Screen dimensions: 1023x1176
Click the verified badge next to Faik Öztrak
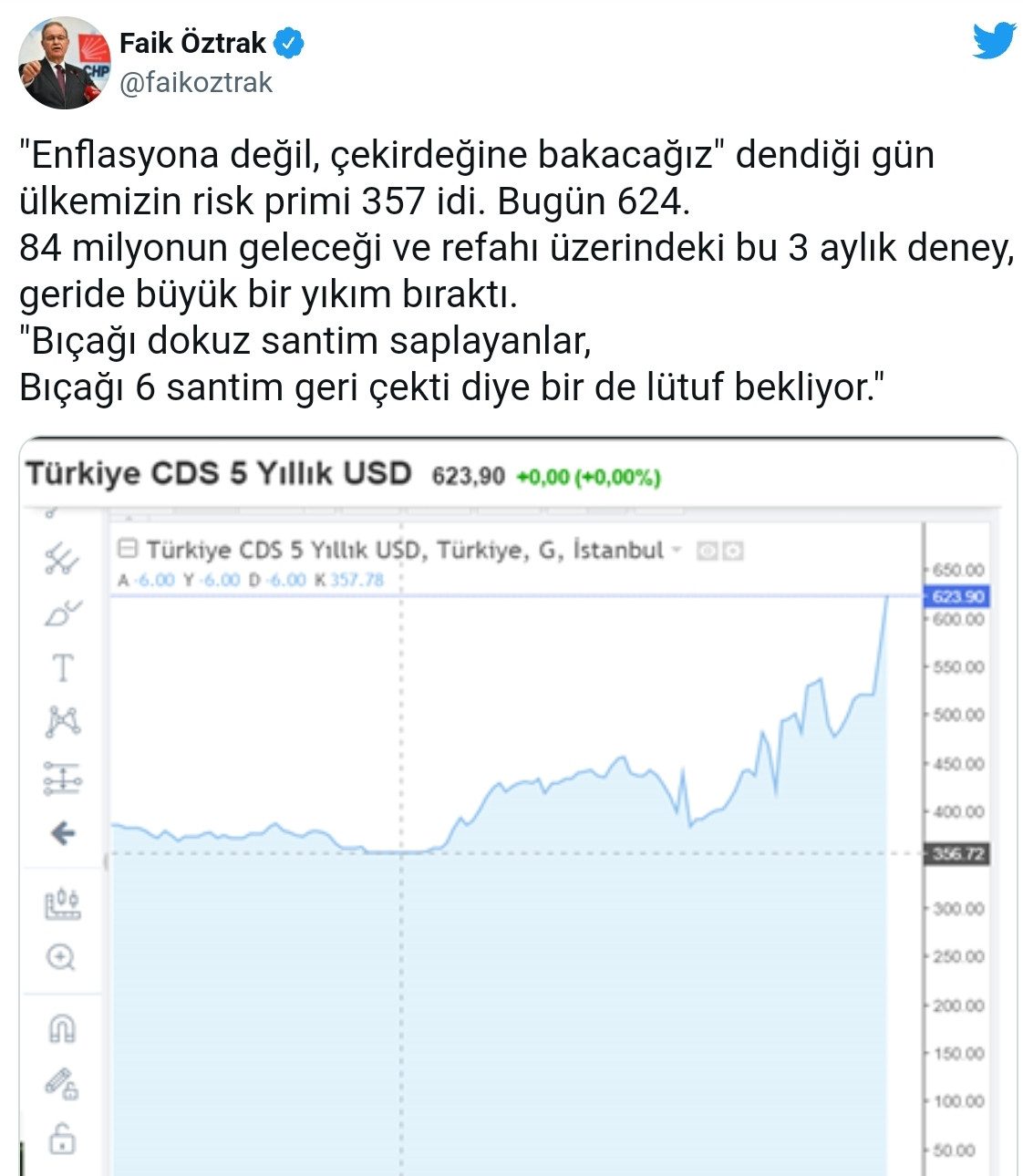tap(289, 43)
